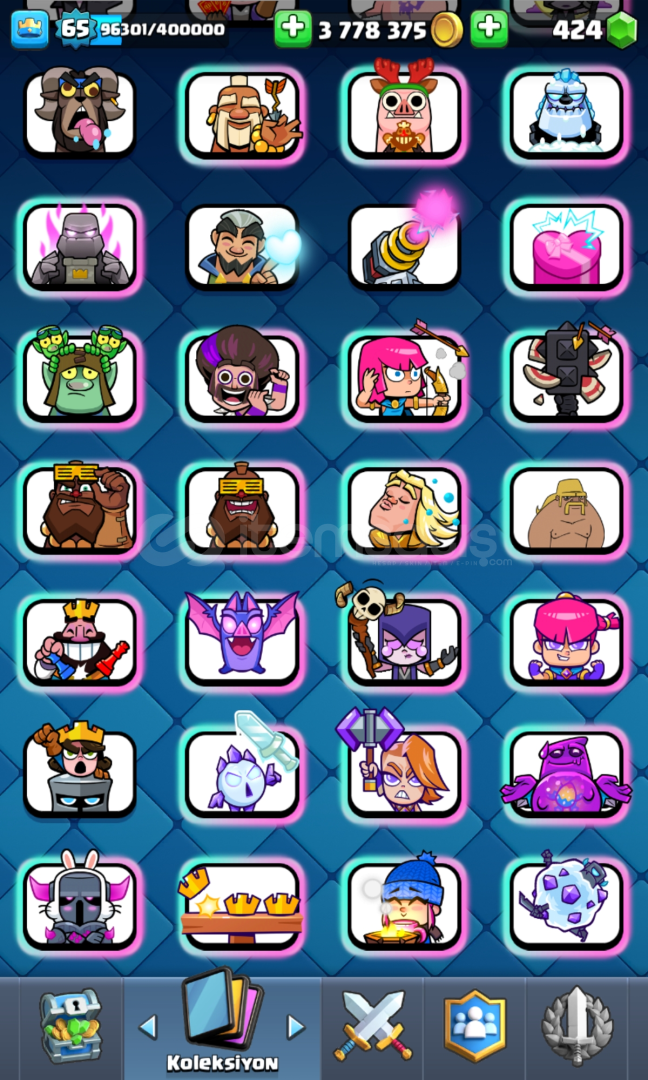
Task: Select the pig with reindeer antlers emote
Action: point(404,112)
